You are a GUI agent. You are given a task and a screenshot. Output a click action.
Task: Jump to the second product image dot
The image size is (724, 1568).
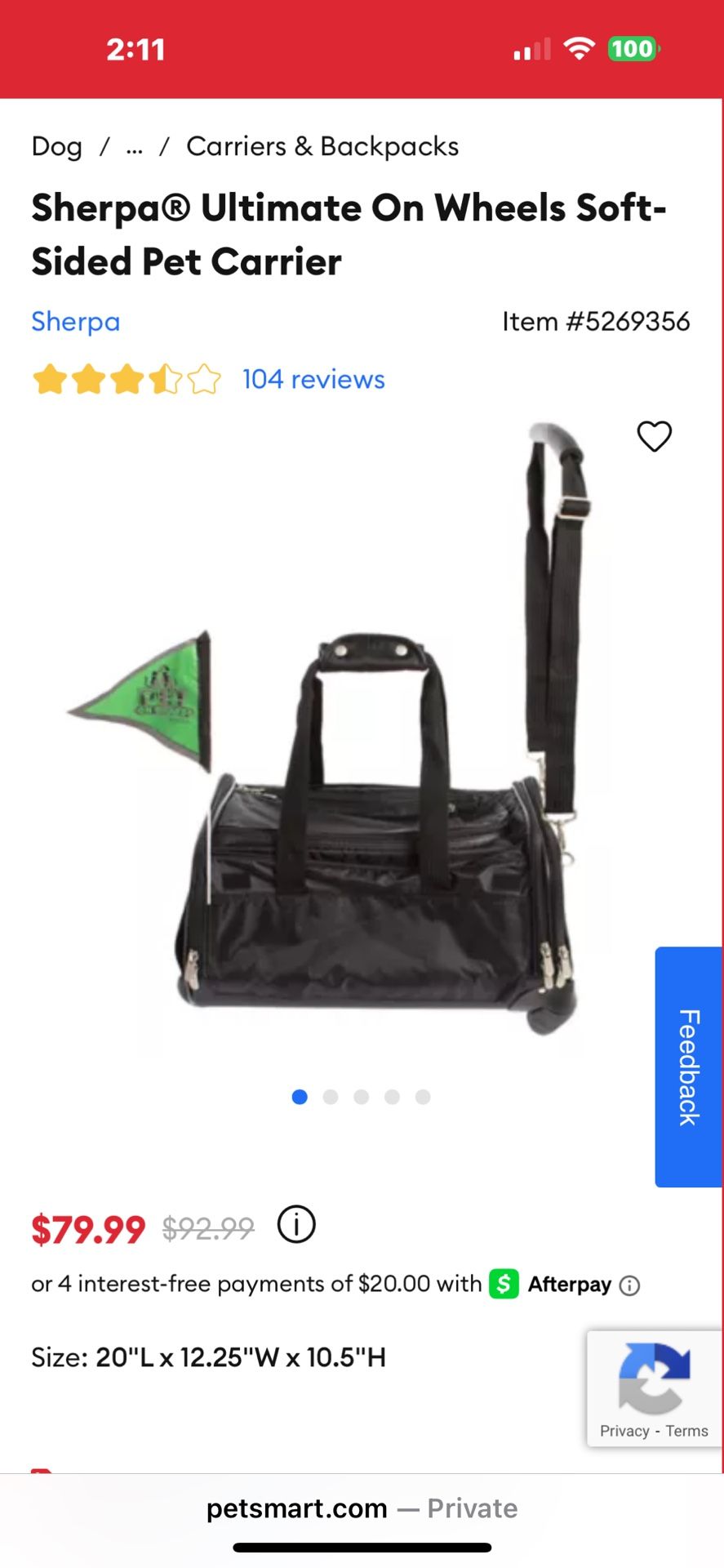click(x=331, y=1097)
